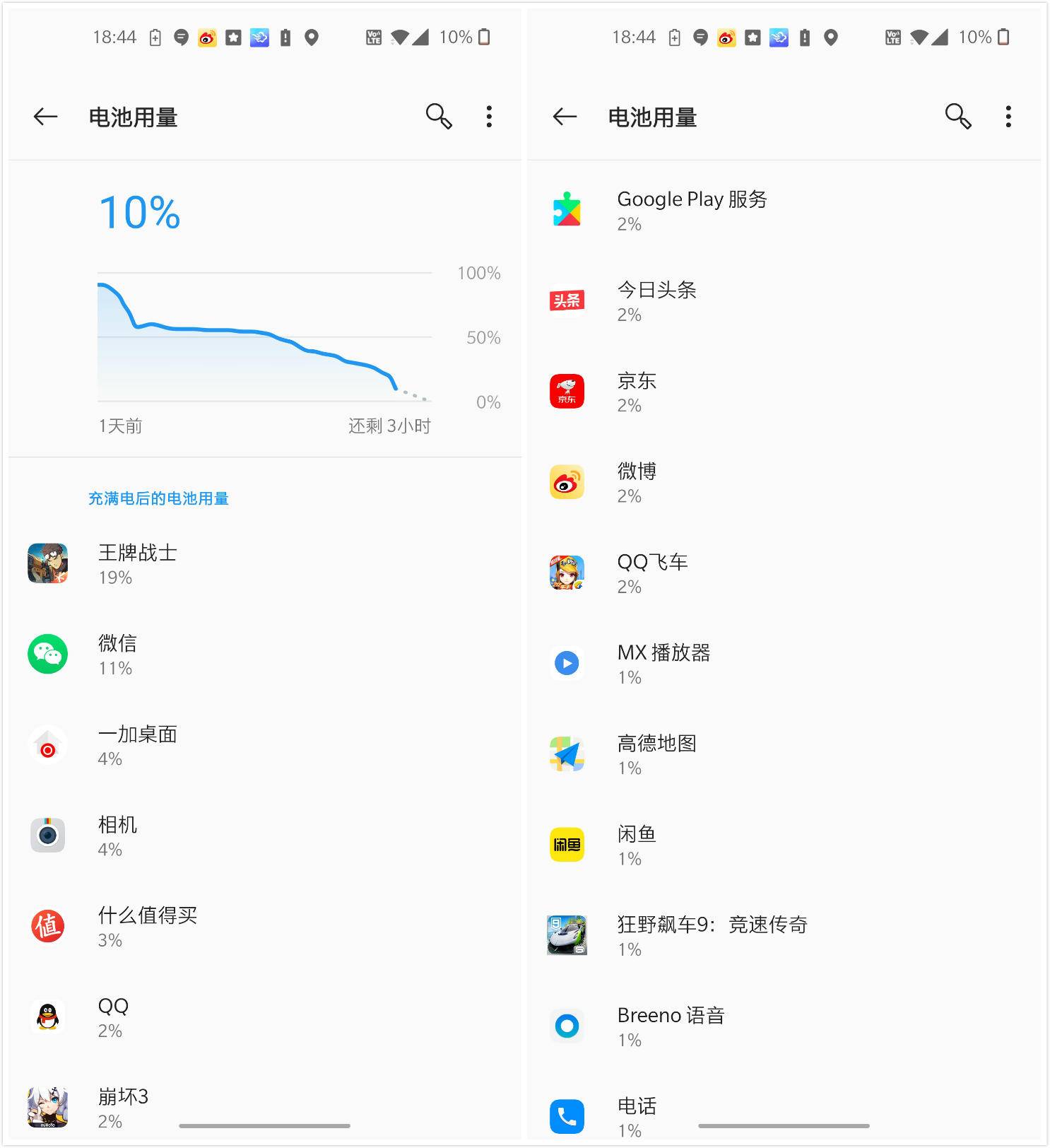Go back using the back arrow
1050x1148 pixels.
tap(45, 117)
